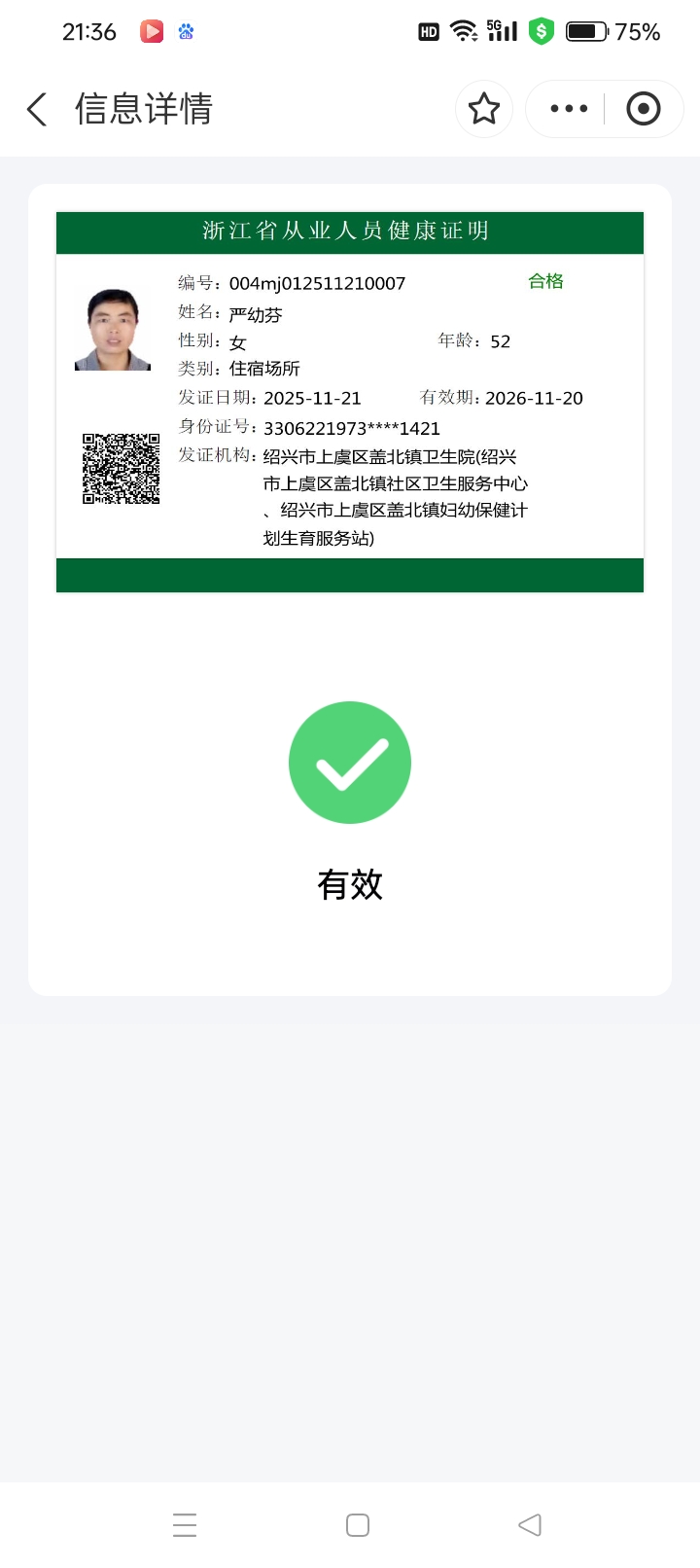This screenshot has width=700, height=1568.
Task: Open recent apps from the navigation bar
Action: click(x=185, y=1524)
